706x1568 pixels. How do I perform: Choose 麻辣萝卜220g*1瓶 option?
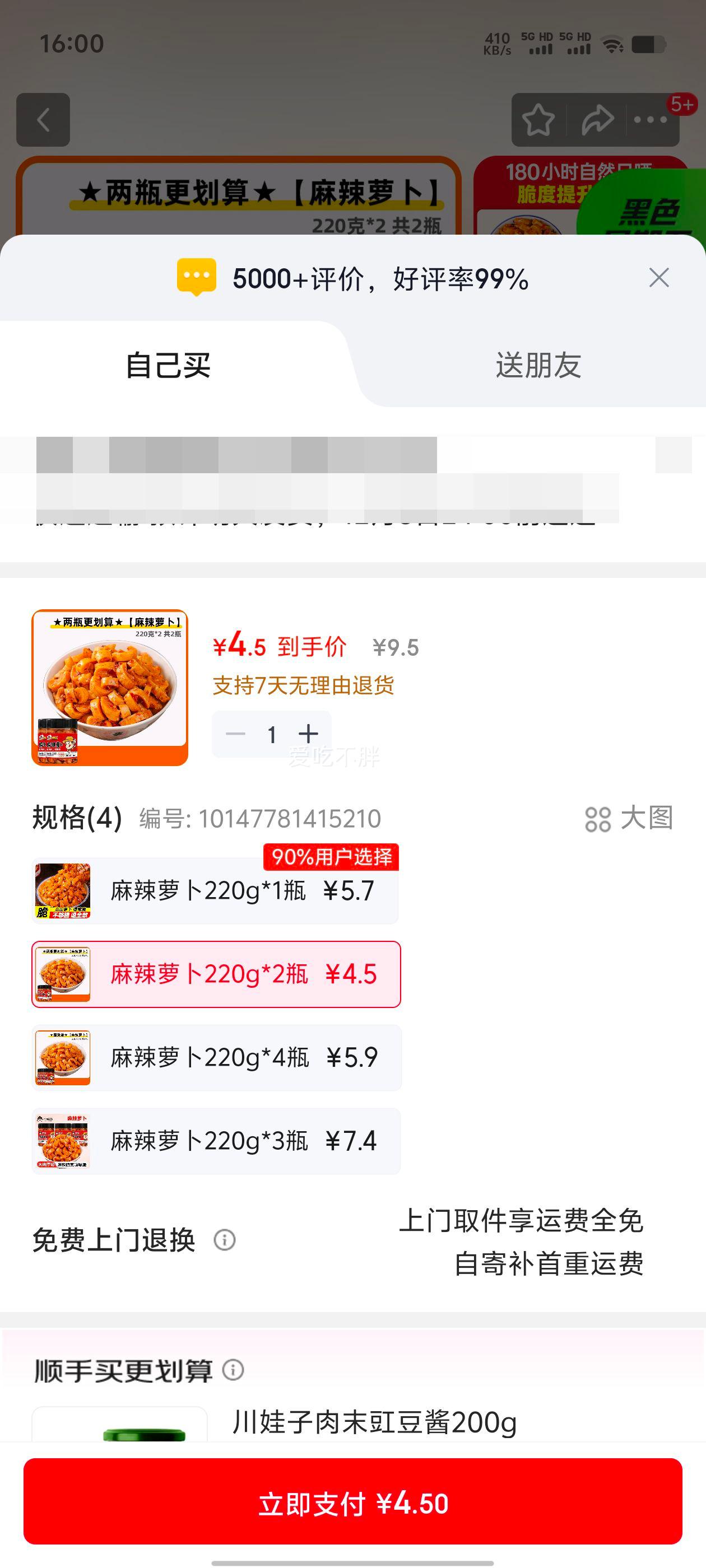tap(216, 891)
